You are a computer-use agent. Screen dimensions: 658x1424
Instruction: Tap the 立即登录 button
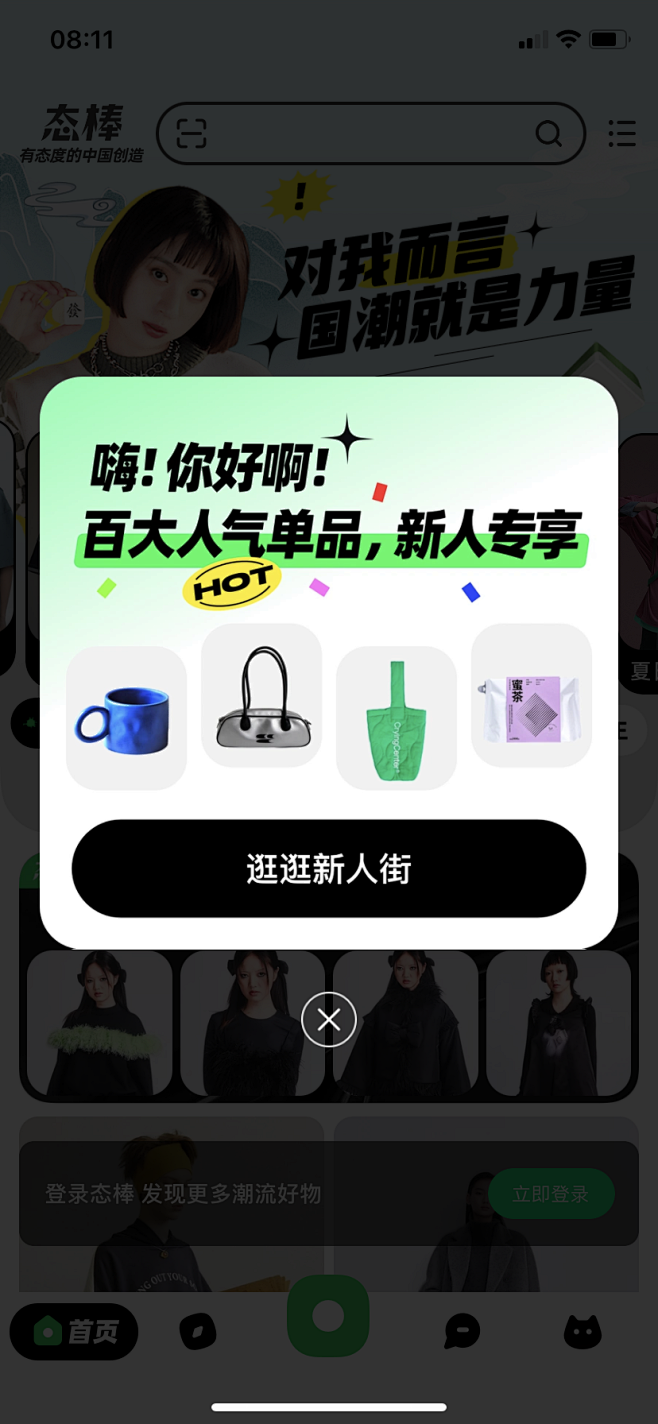coord(551,1194)
